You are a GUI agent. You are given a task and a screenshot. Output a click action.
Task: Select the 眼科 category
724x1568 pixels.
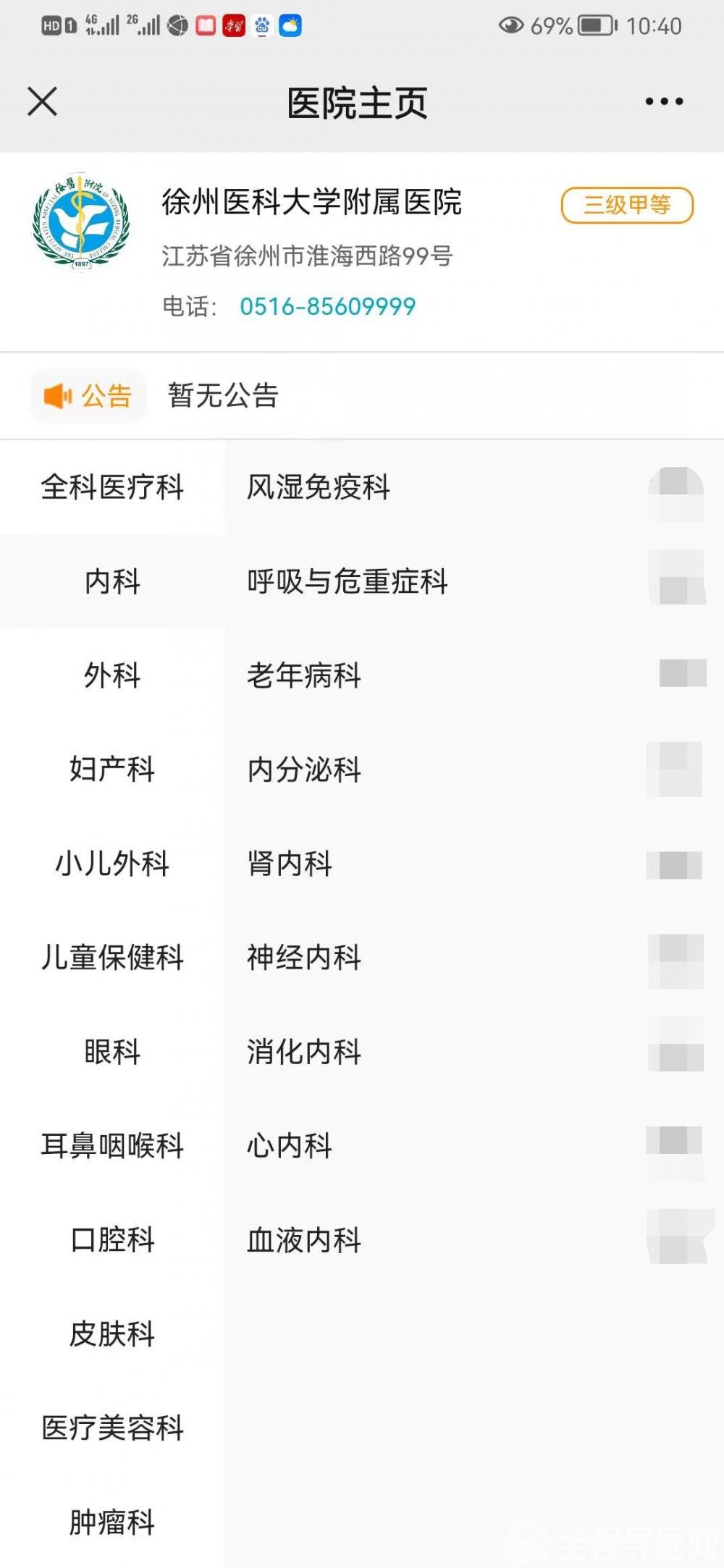coord(112,1052)
